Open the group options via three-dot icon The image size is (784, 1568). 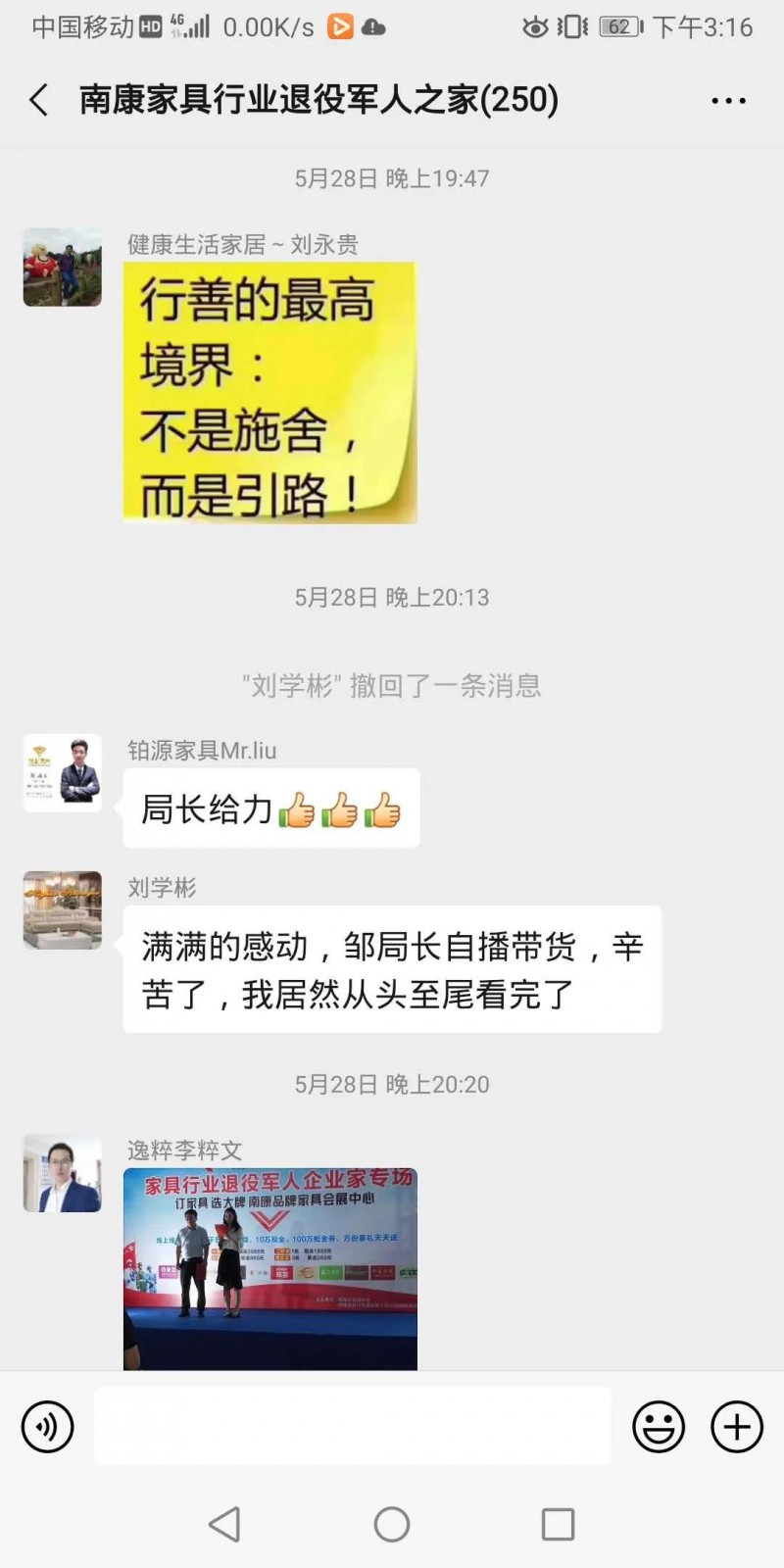click(726, 99)
